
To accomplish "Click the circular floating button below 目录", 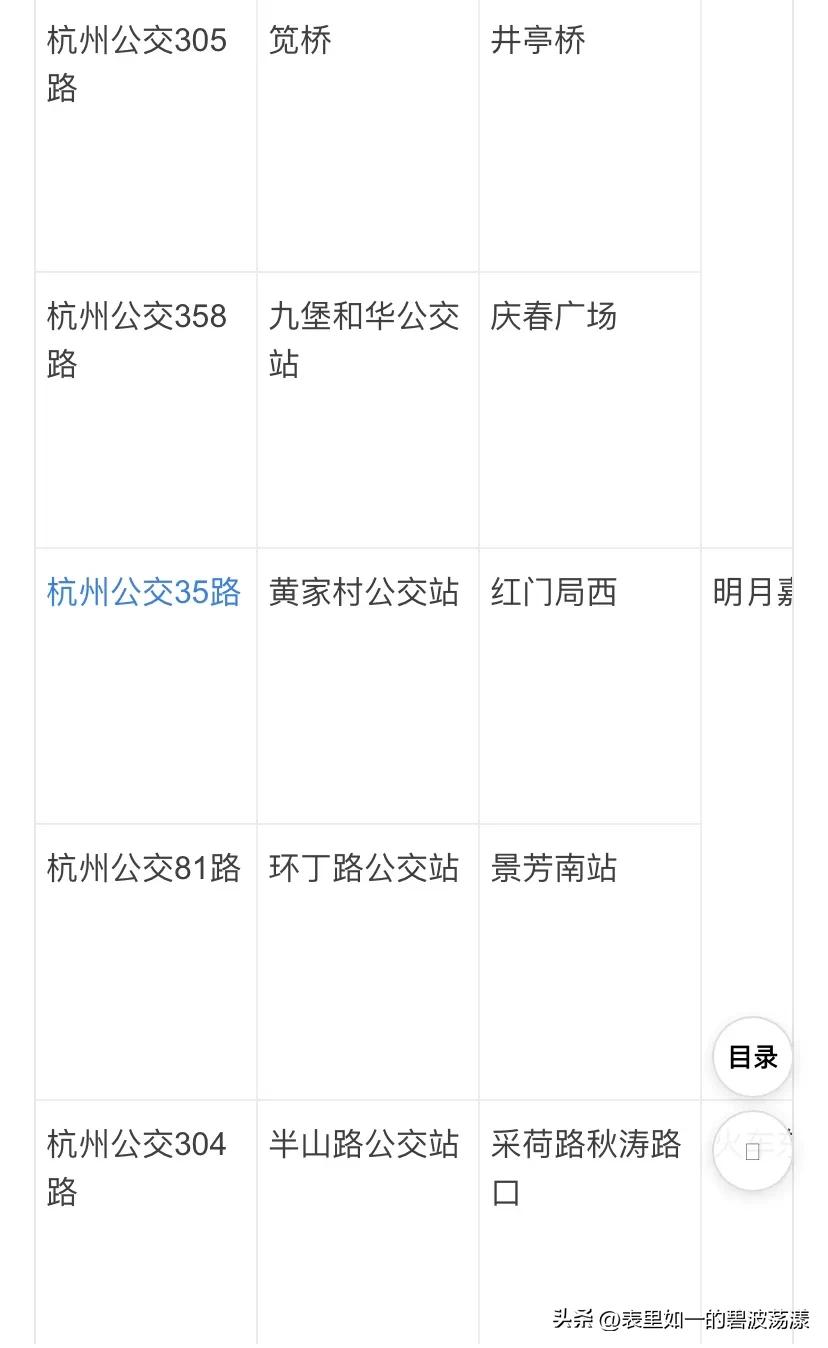I will [x=752, y=1152].
